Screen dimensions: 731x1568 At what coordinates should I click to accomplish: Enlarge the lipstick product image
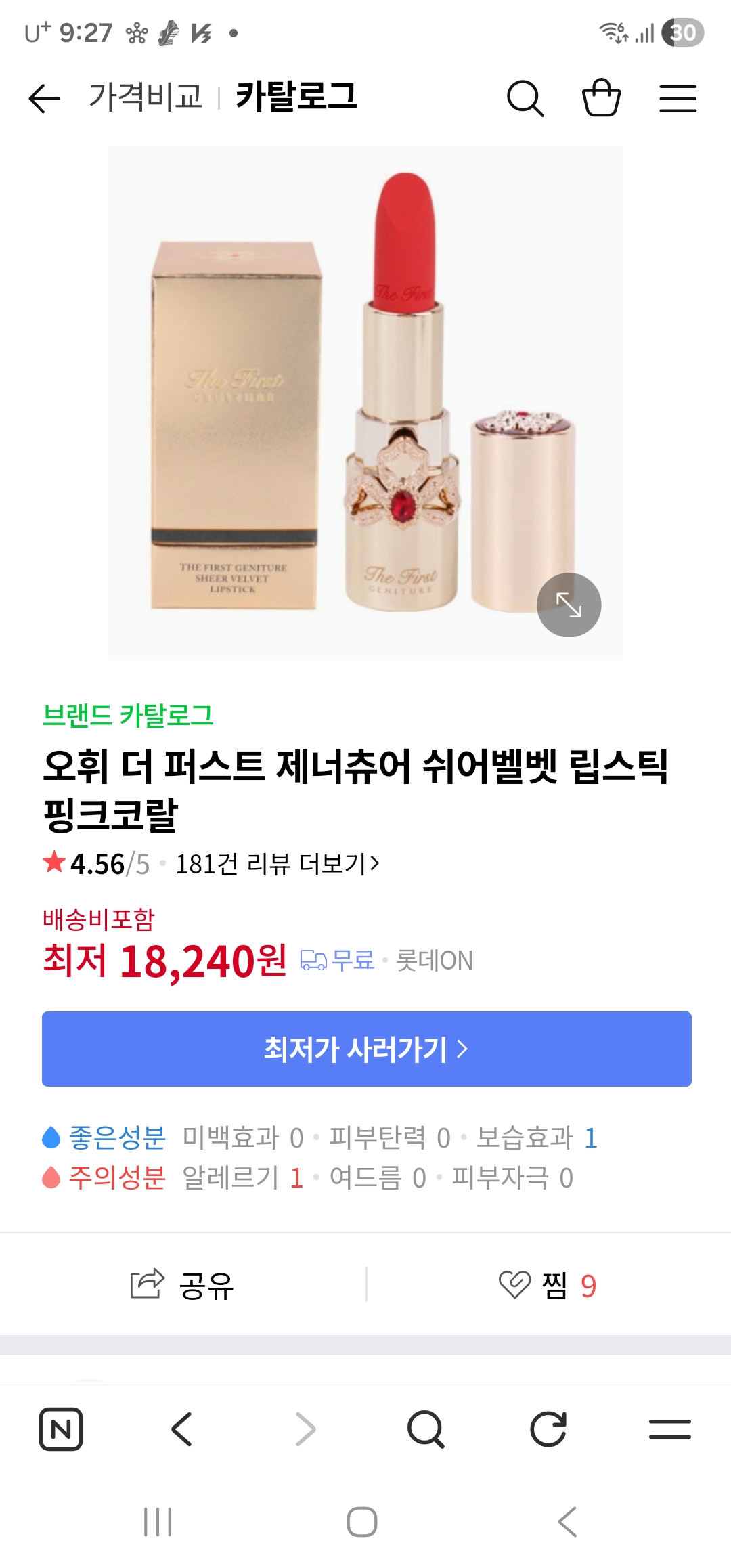(x=569, y=605)
